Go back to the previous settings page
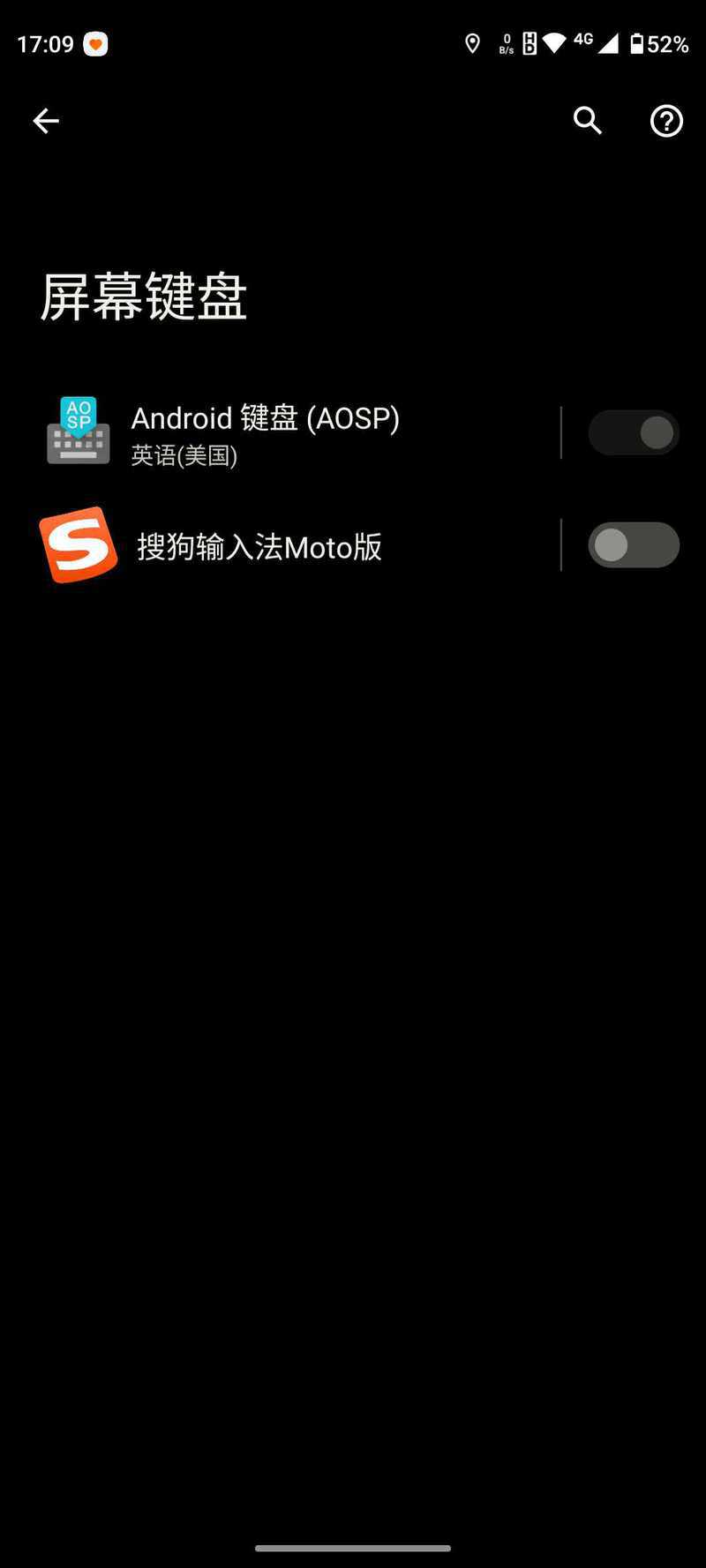Screen dimensions: 706x1568 (46, 121)
